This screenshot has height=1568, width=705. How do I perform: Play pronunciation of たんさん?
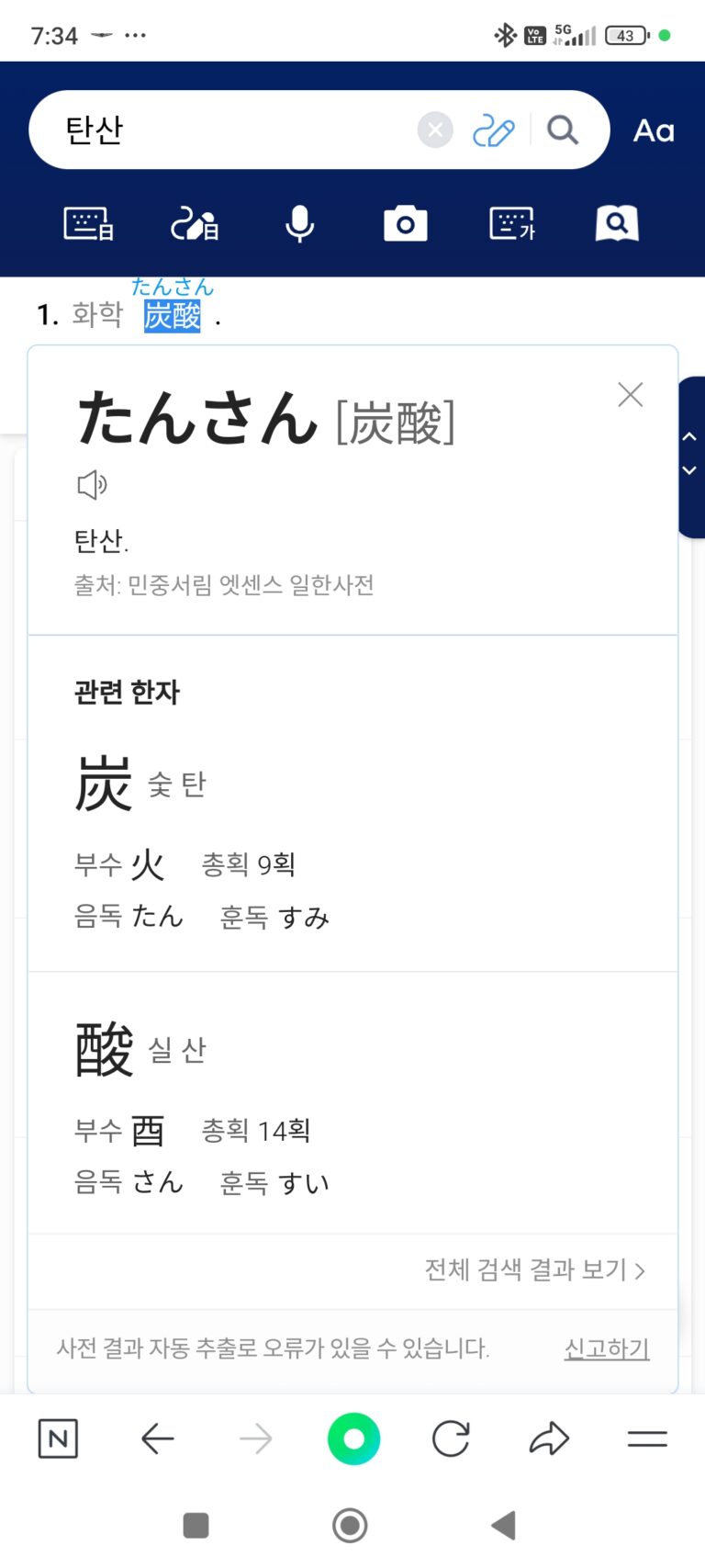click(92, 484)
